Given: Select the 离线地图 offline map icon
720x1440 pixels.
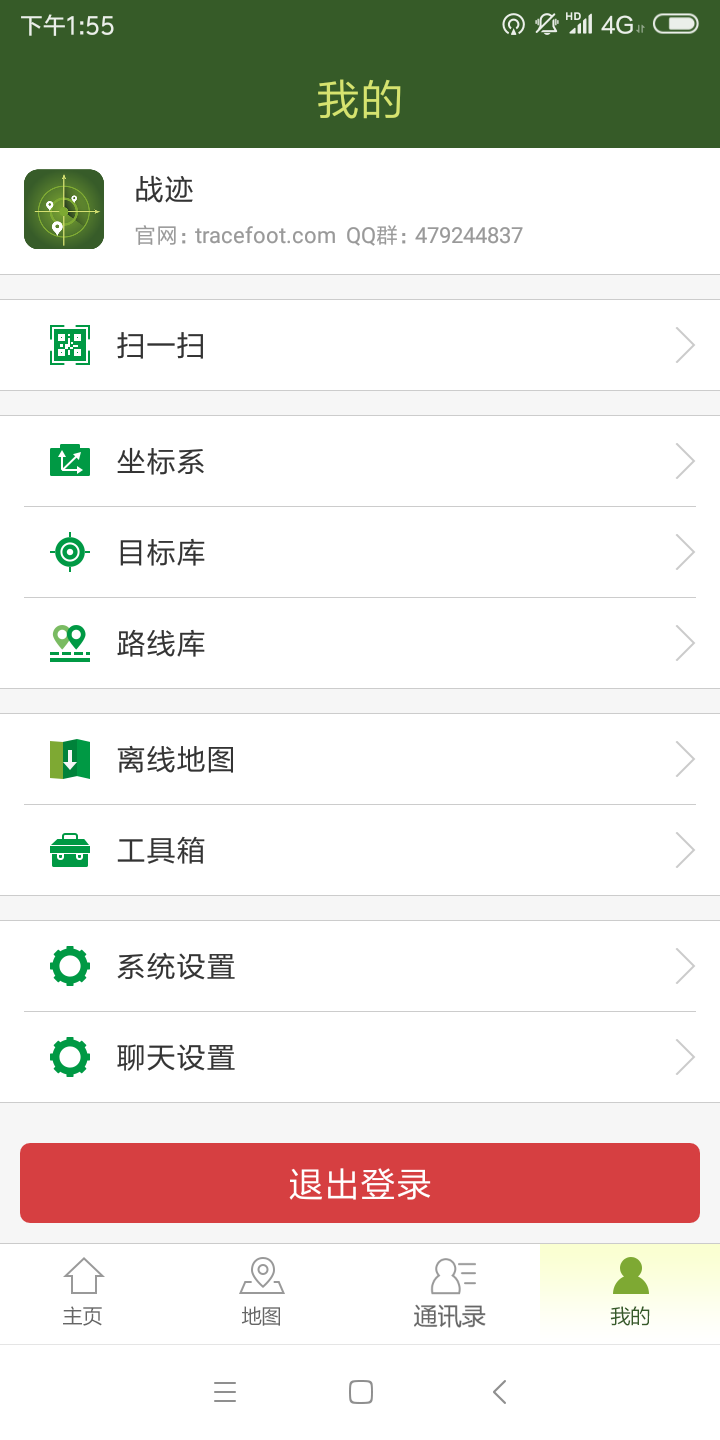Looking at the screenshot, I should coord(69,758).
